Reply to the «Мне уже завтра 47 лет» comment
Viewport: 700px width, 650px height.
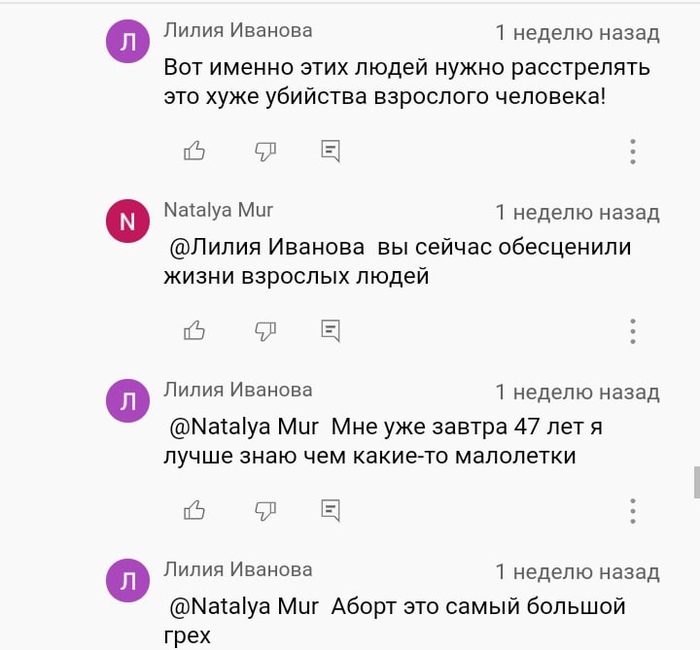(331, 510)
